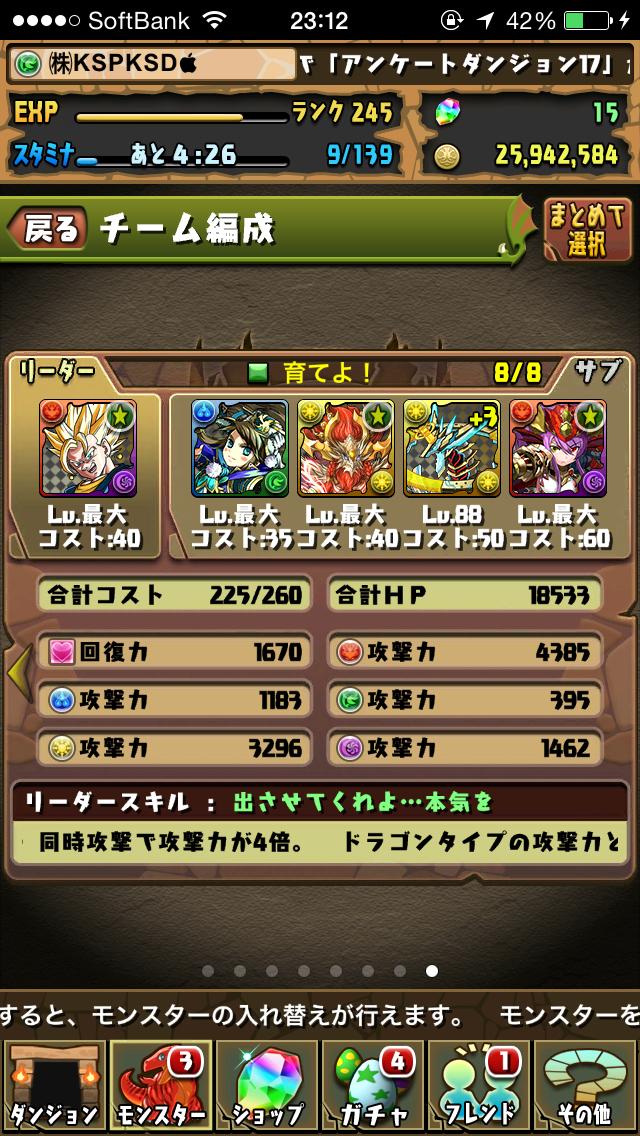The height and width of the screenshot is (1136, 640).
Task: Open まとめて選択 bulk select
Action: (587, 229)
